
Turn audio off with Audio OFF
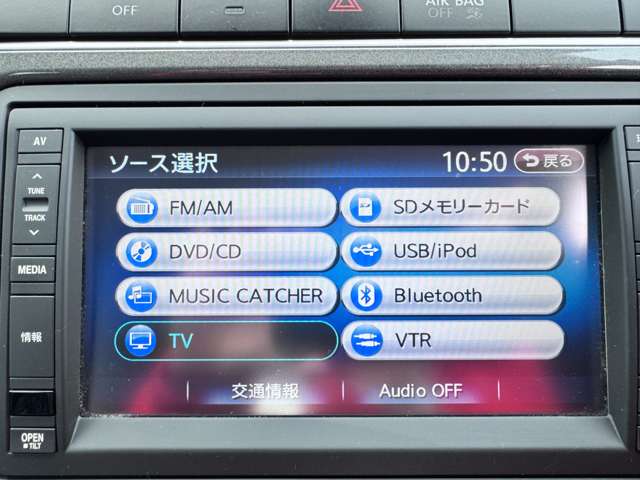pyautogui.click(x=420, y=391)
